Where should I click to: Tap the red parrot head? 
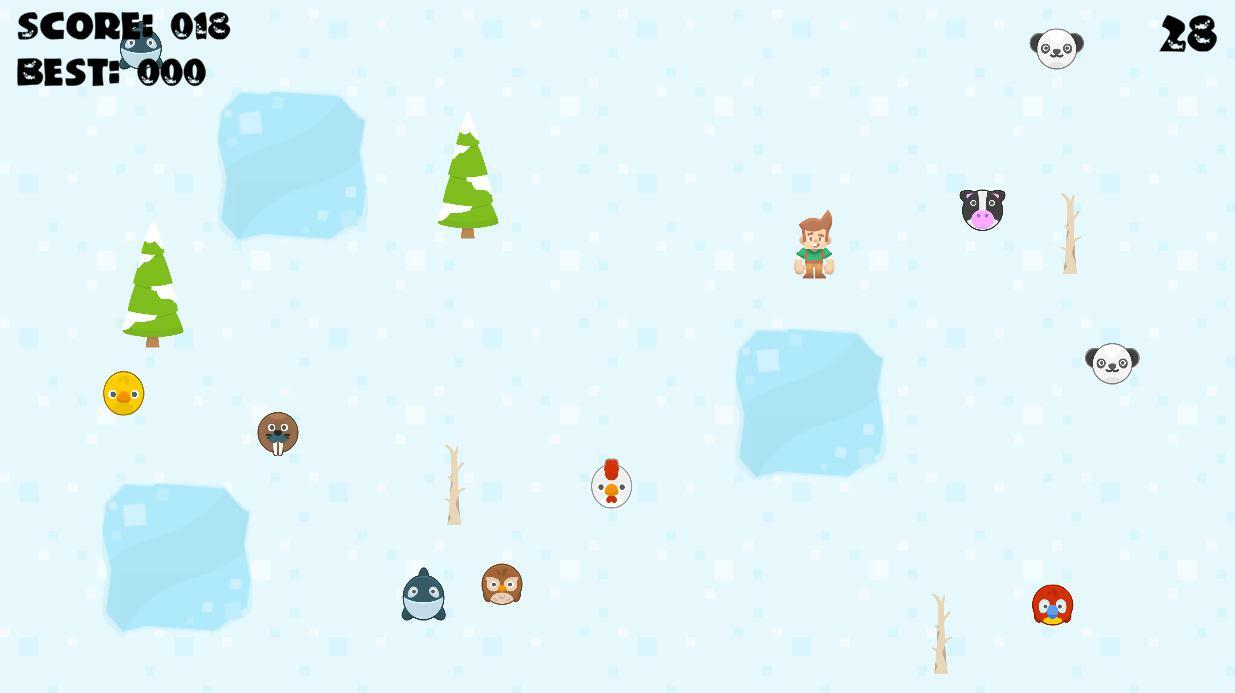tap(1052, 605)
